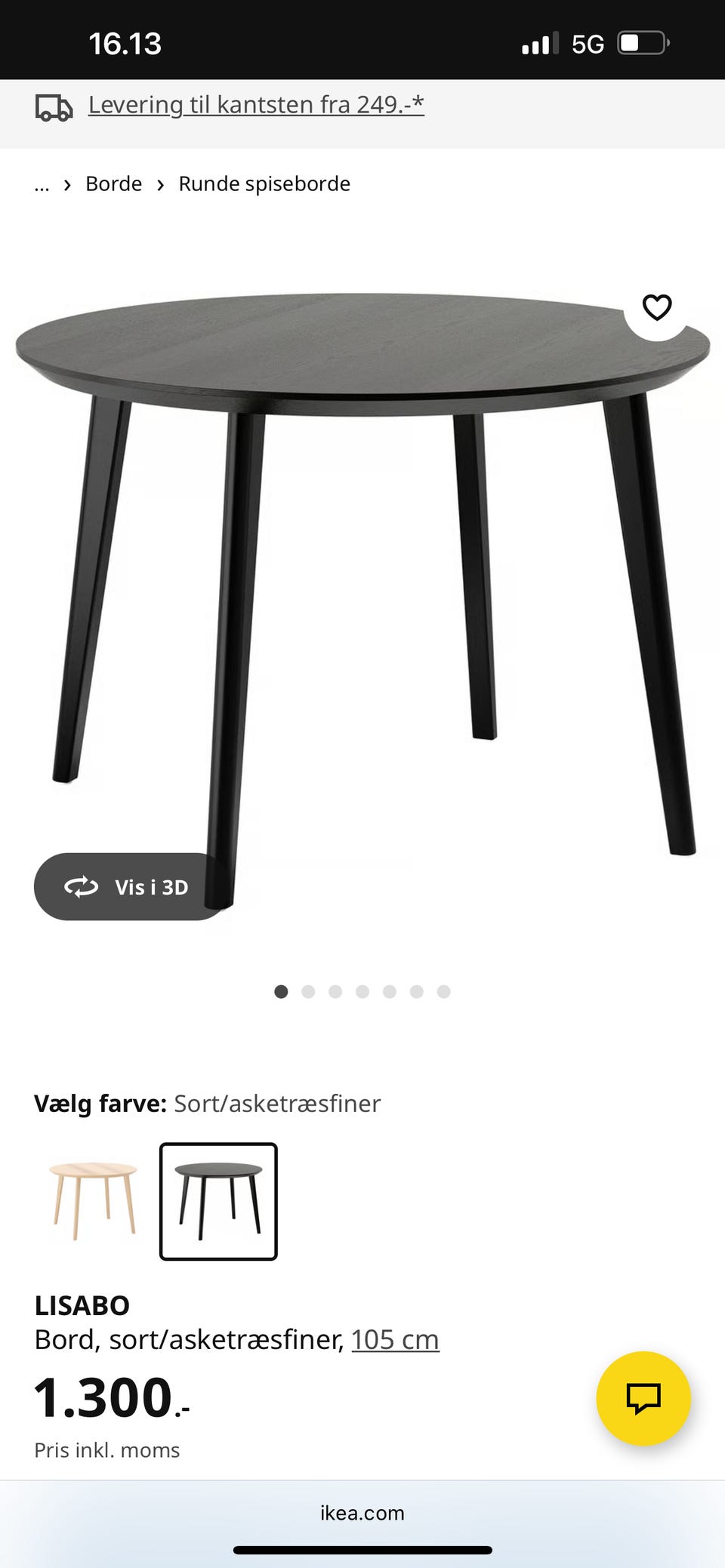The height and width of the screenshot is (1568, 725).
Task: Tap the heart to favorite this table
Action: click(656, 307)
